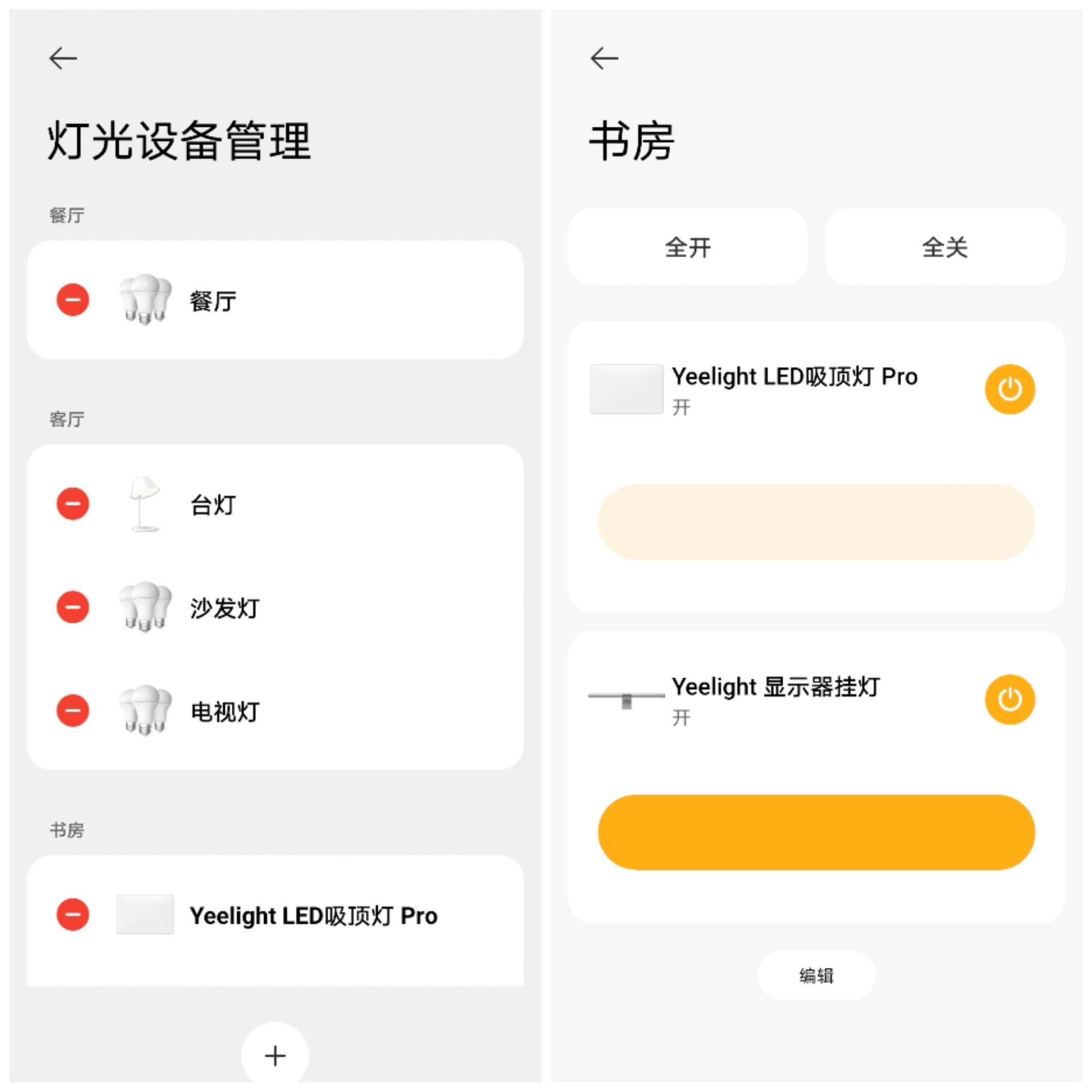Viewport: 1092px width, 1092px height.
Task: Toggle power for Yeelight LED吸顶灯 Pro
Action: [x=1010, y=390]
